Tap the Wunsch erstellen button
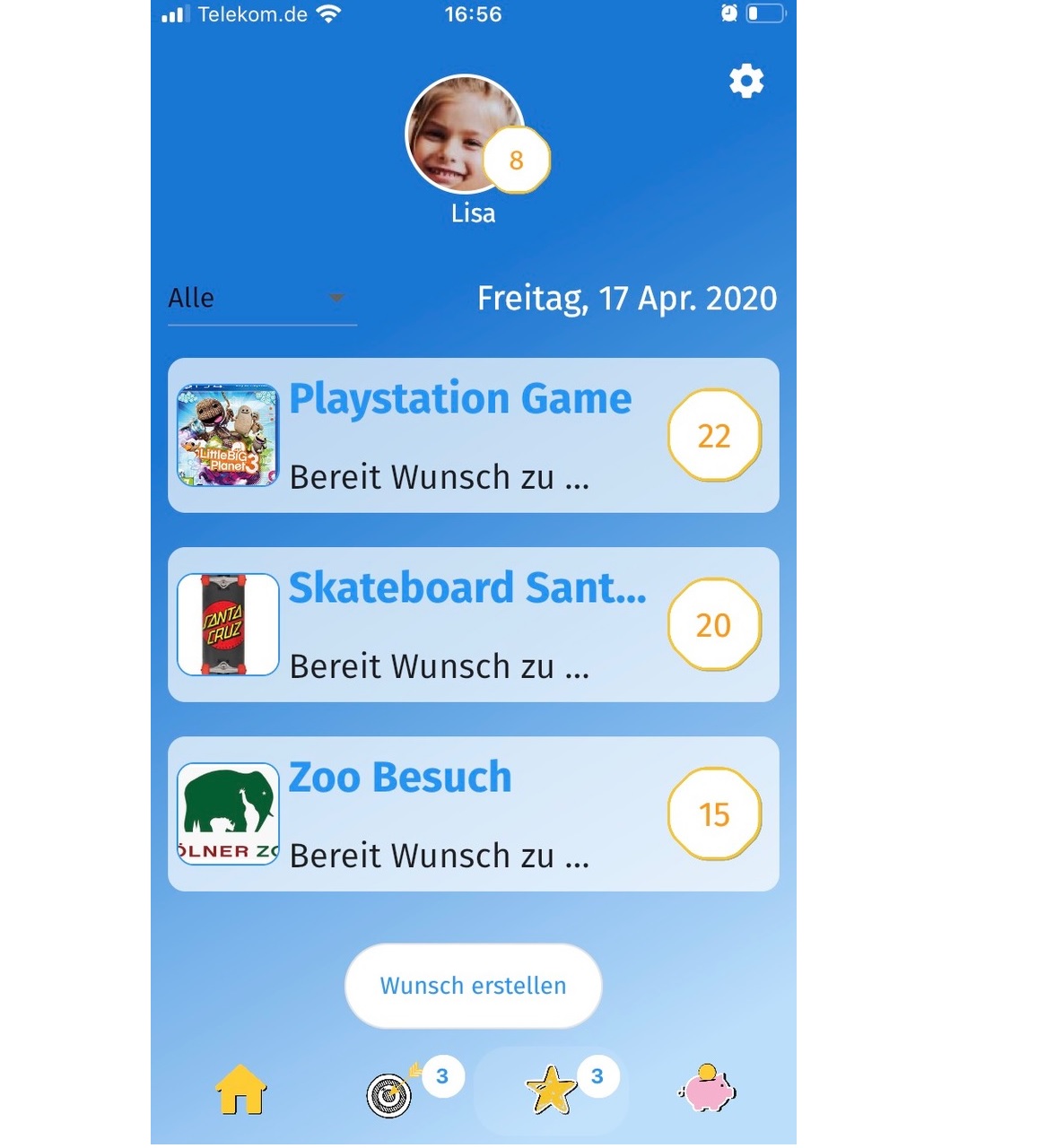The width and height of the screenshot is (1055, 1148). (x=473, y=986)
